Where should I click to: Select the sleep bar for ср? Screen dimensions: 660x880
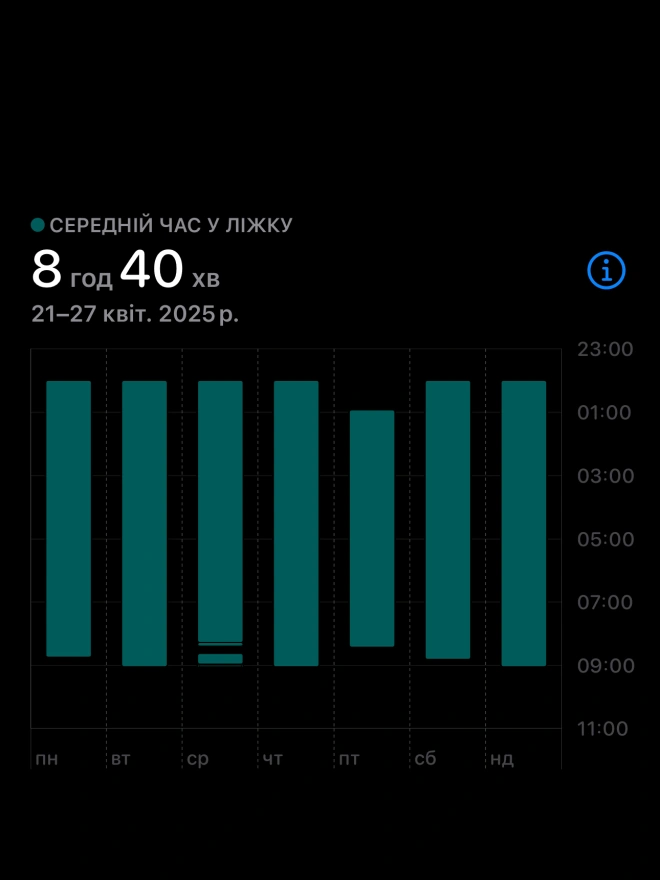pyautogui.click(x=220, y=510)
